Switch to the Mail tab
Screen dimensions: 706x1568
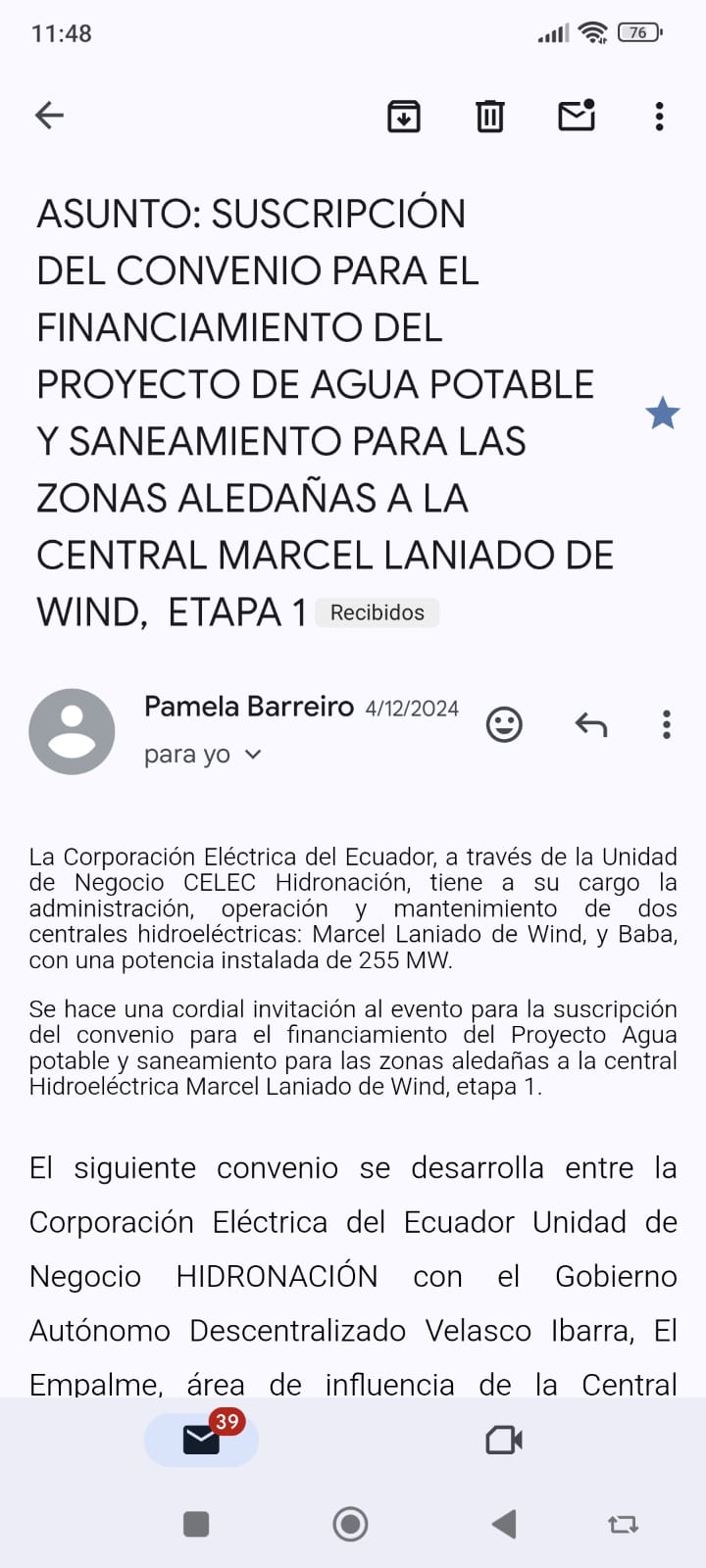click(x=201, y=1439)
